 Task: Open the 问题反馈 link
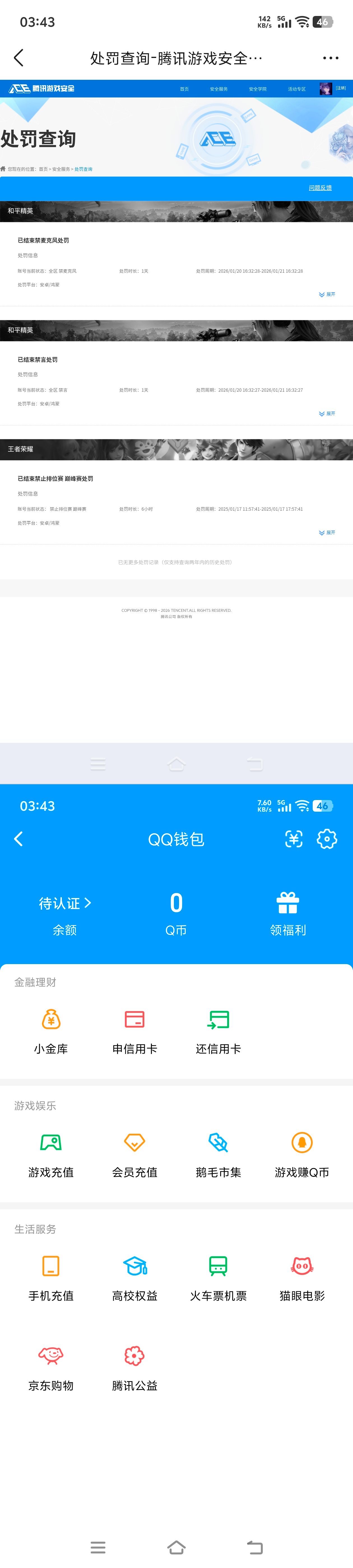coord(320,188)
